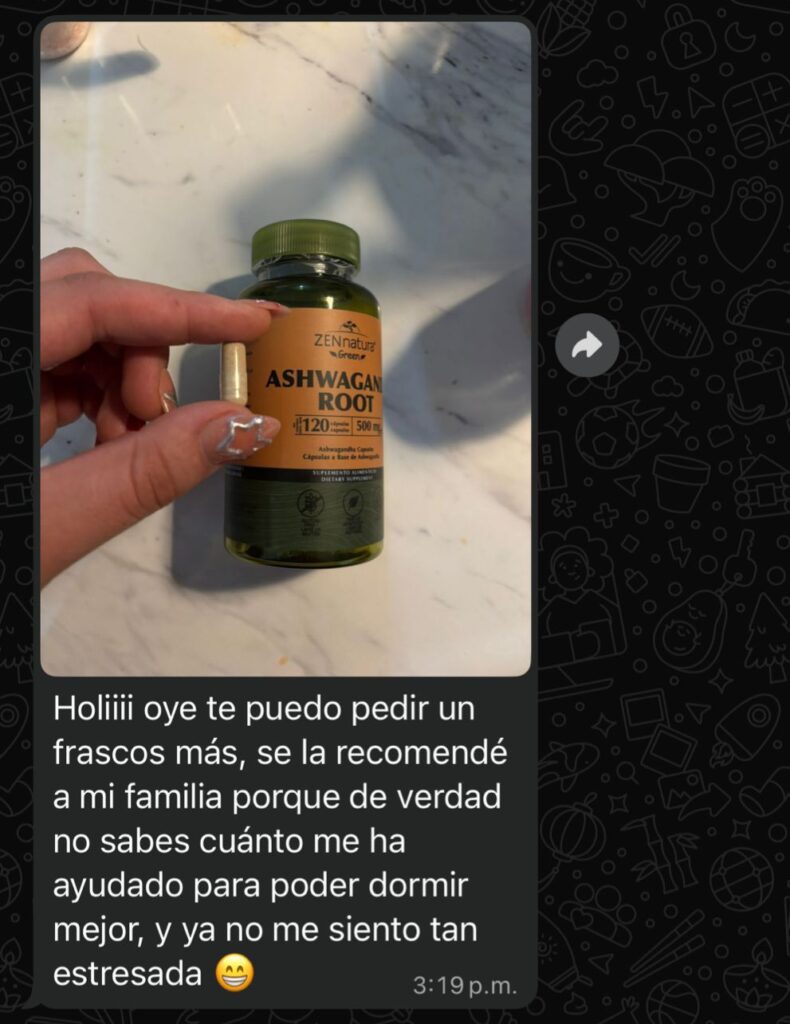Forward the photo message using the arrow icon
Image resolution: width=790 pixels, height=1024 pixels.
click(587, 346)
